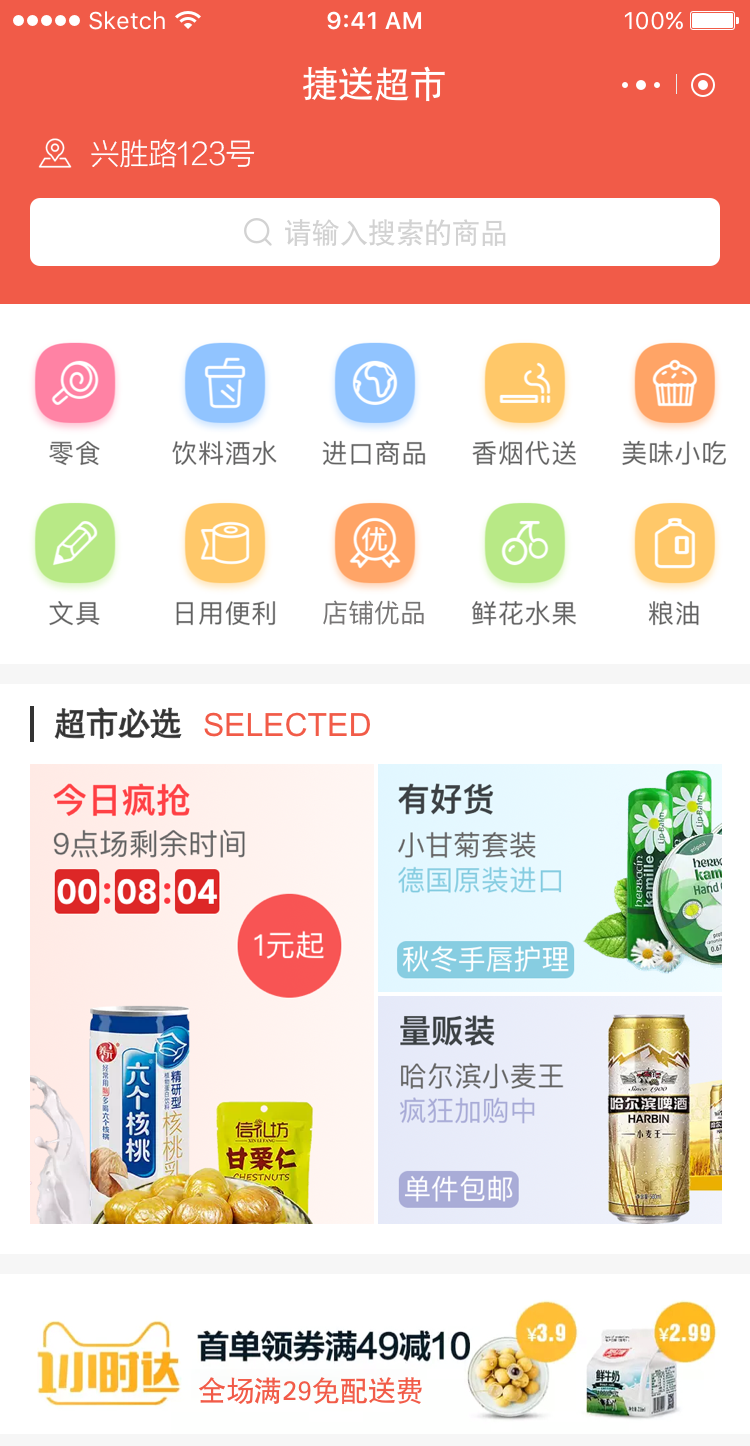750x1446 pixels.
Task: Open the mini program more-options dots
Action: pyautogui.click(x=641, y=86)
